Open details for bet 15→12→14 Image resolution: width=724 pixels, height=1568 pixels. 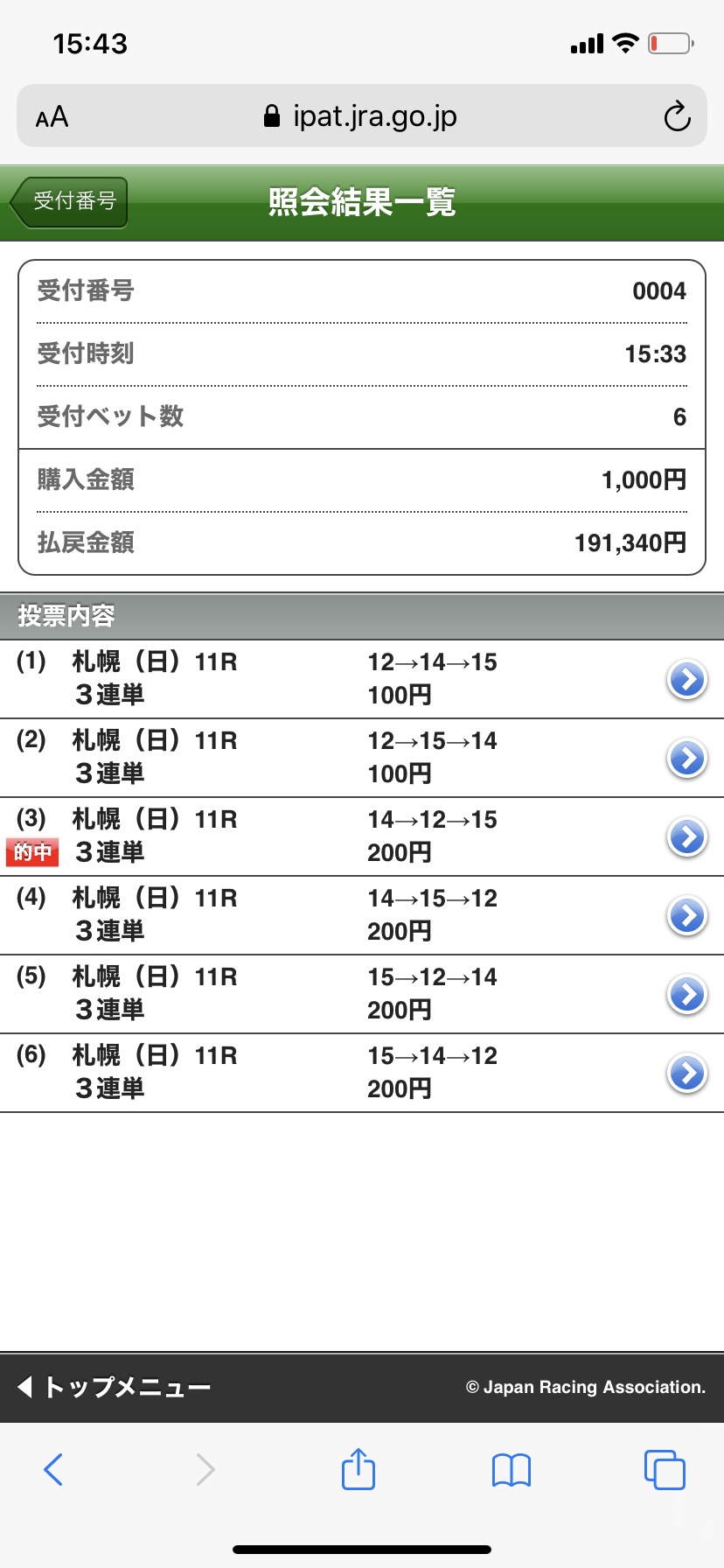686,994
